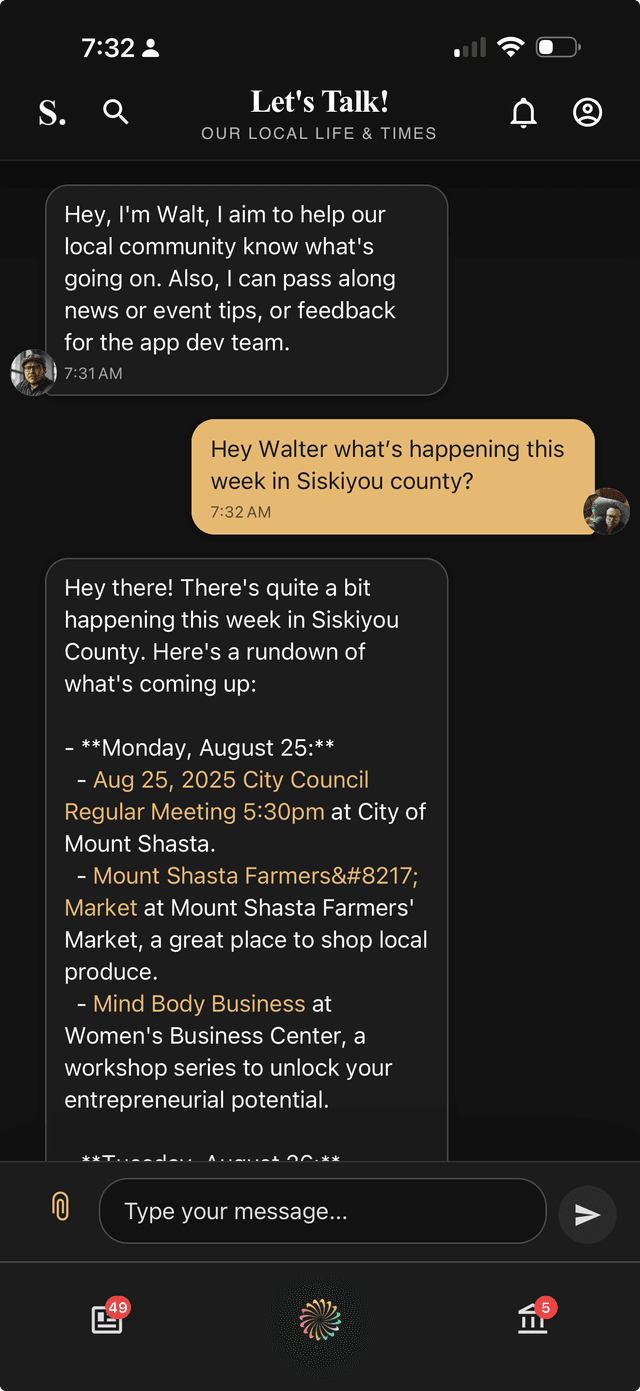Follow the Mind Body Business link
The height and width of the screenshot is (1391, 640).
[199, 1004]
